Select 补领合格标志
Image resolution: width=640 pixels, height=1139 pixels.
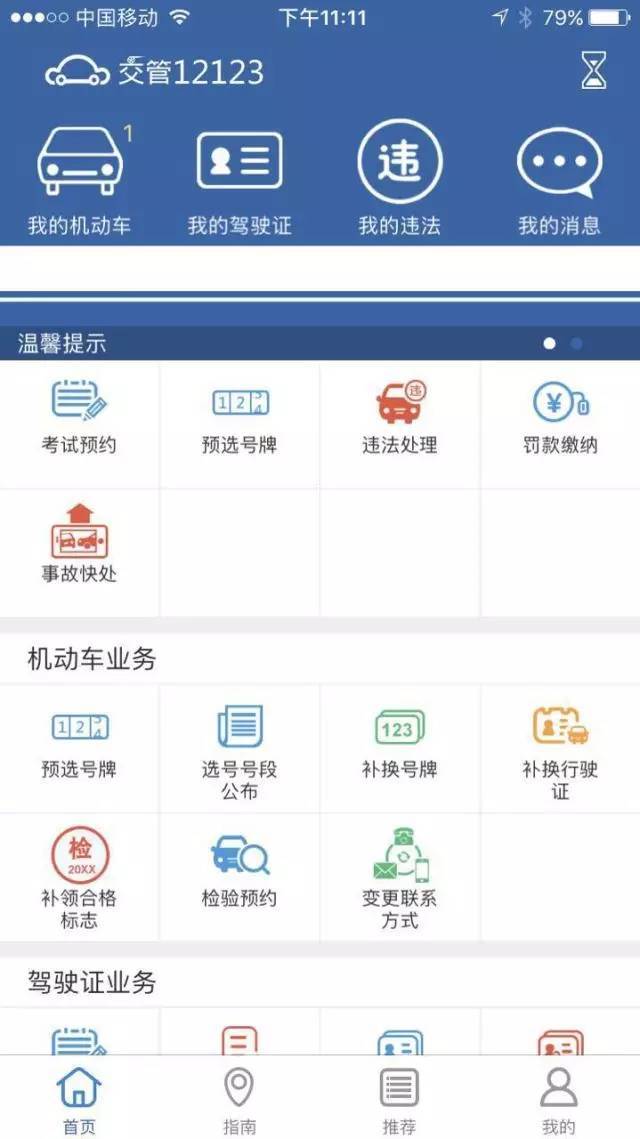tap(79, 878)
